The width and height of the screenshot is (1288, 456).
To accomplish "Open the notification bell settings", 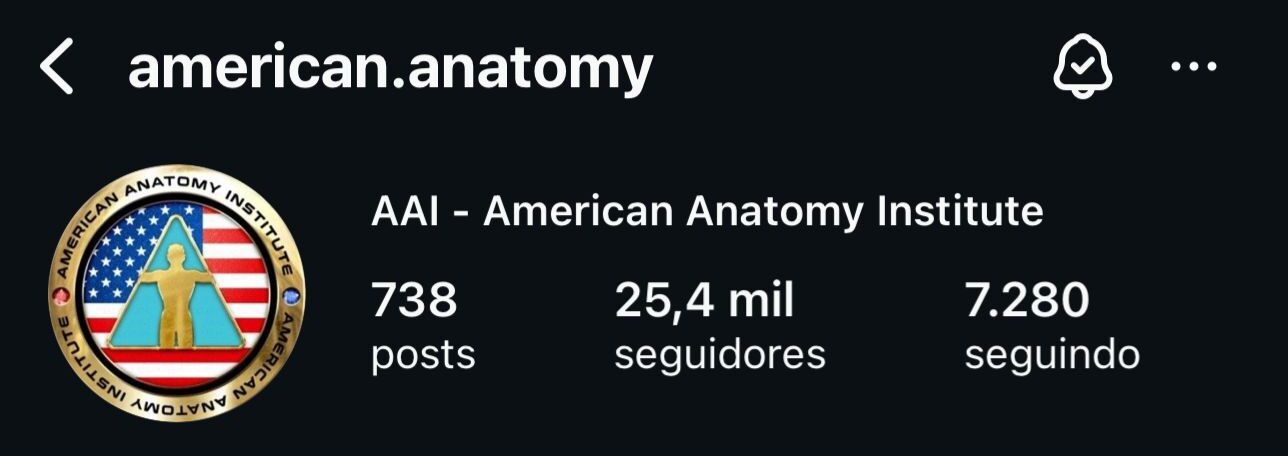I will (x=1083, y=68).
